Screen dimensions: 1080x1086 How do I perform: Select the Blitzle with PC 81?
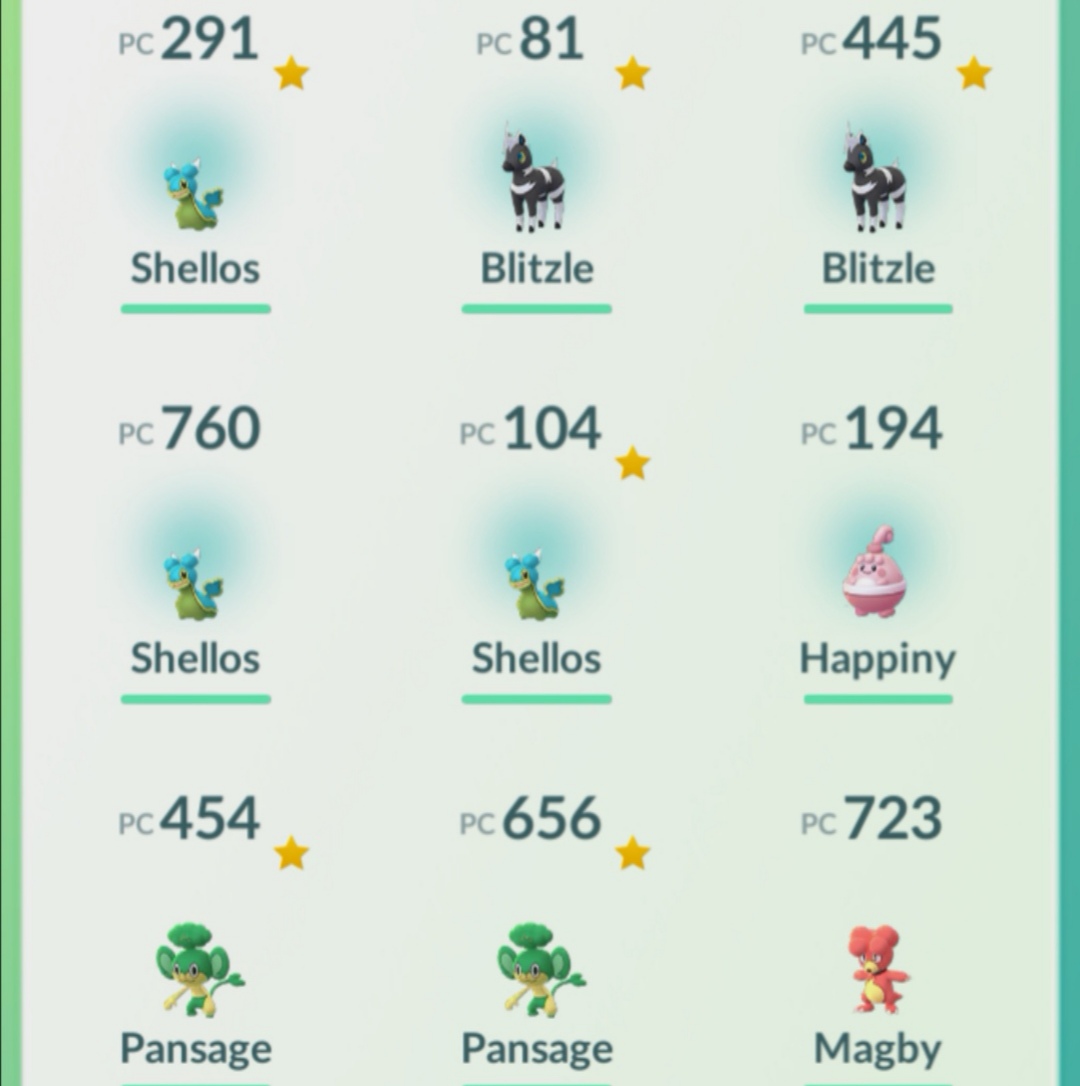click(x=536, y=185)
